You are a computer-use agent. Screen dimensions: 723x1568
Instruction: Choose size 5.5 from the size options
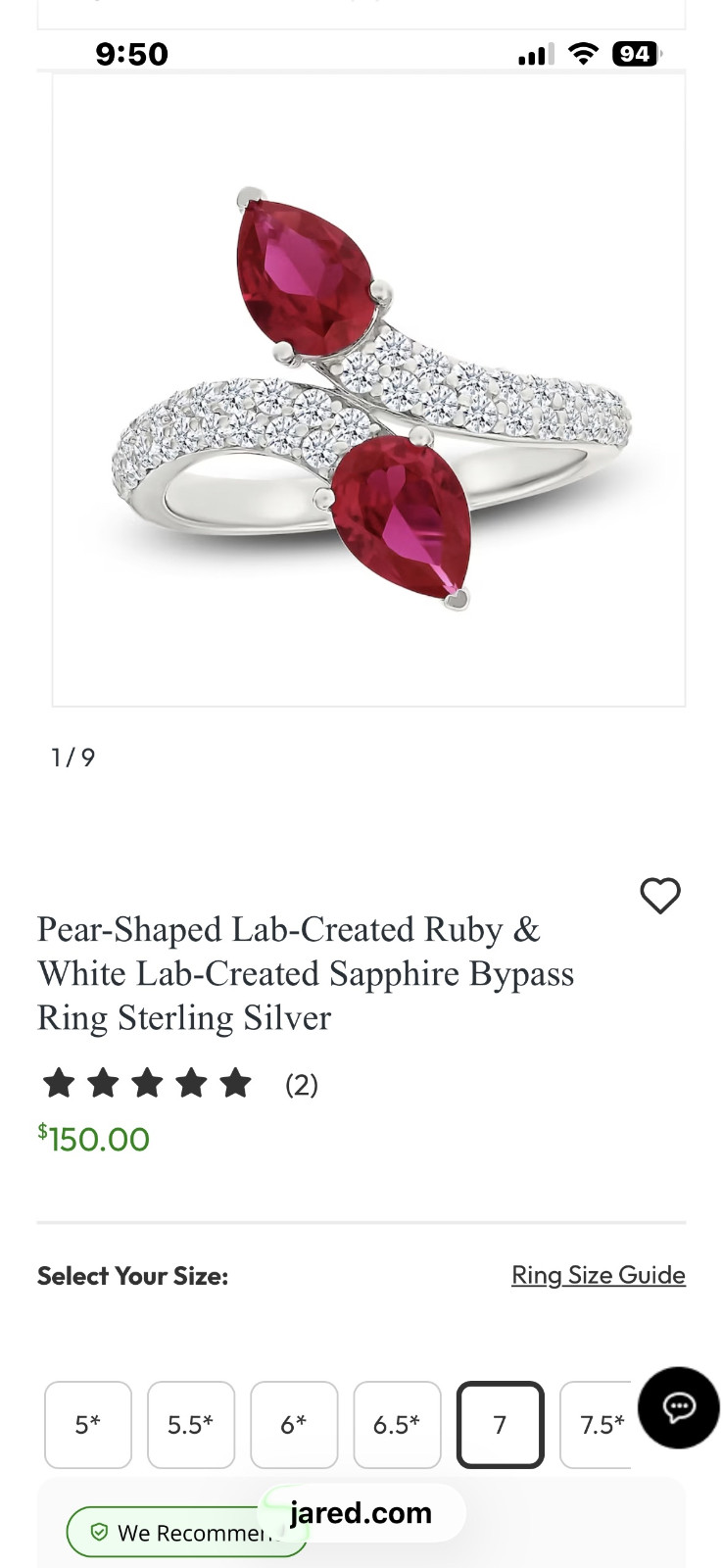click(x=191, y=1425)
